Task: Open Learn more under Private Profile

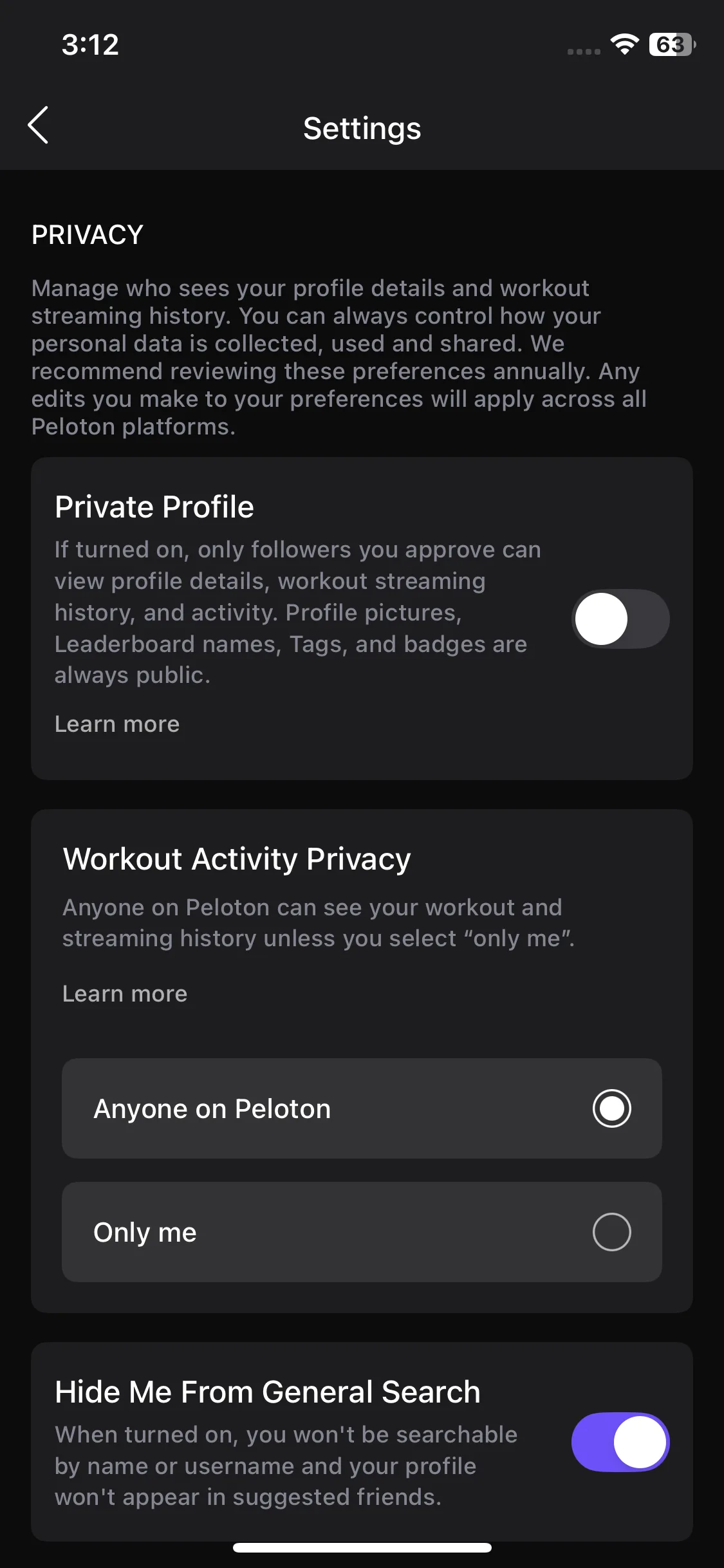Action: pyautogui.click(x=117, y=724)
